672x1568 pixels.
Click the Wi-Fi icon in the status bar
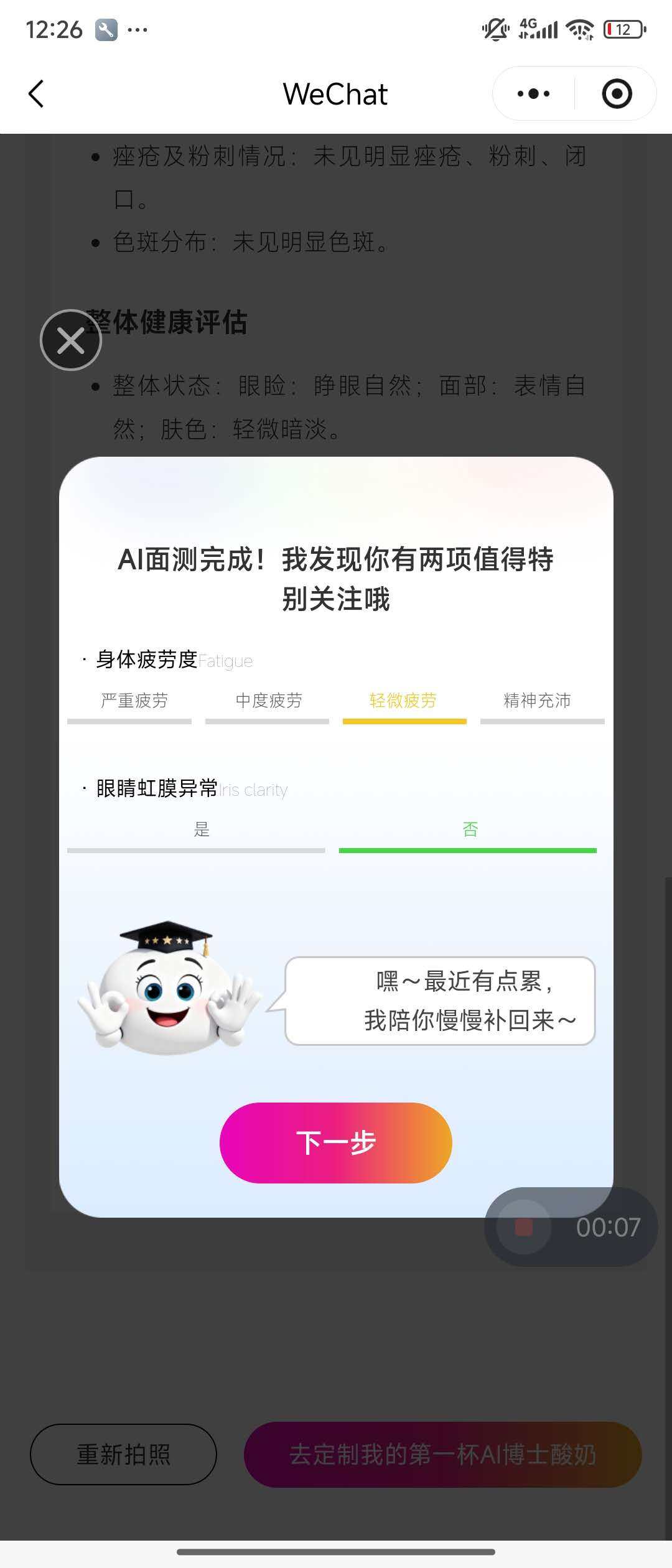579,28
